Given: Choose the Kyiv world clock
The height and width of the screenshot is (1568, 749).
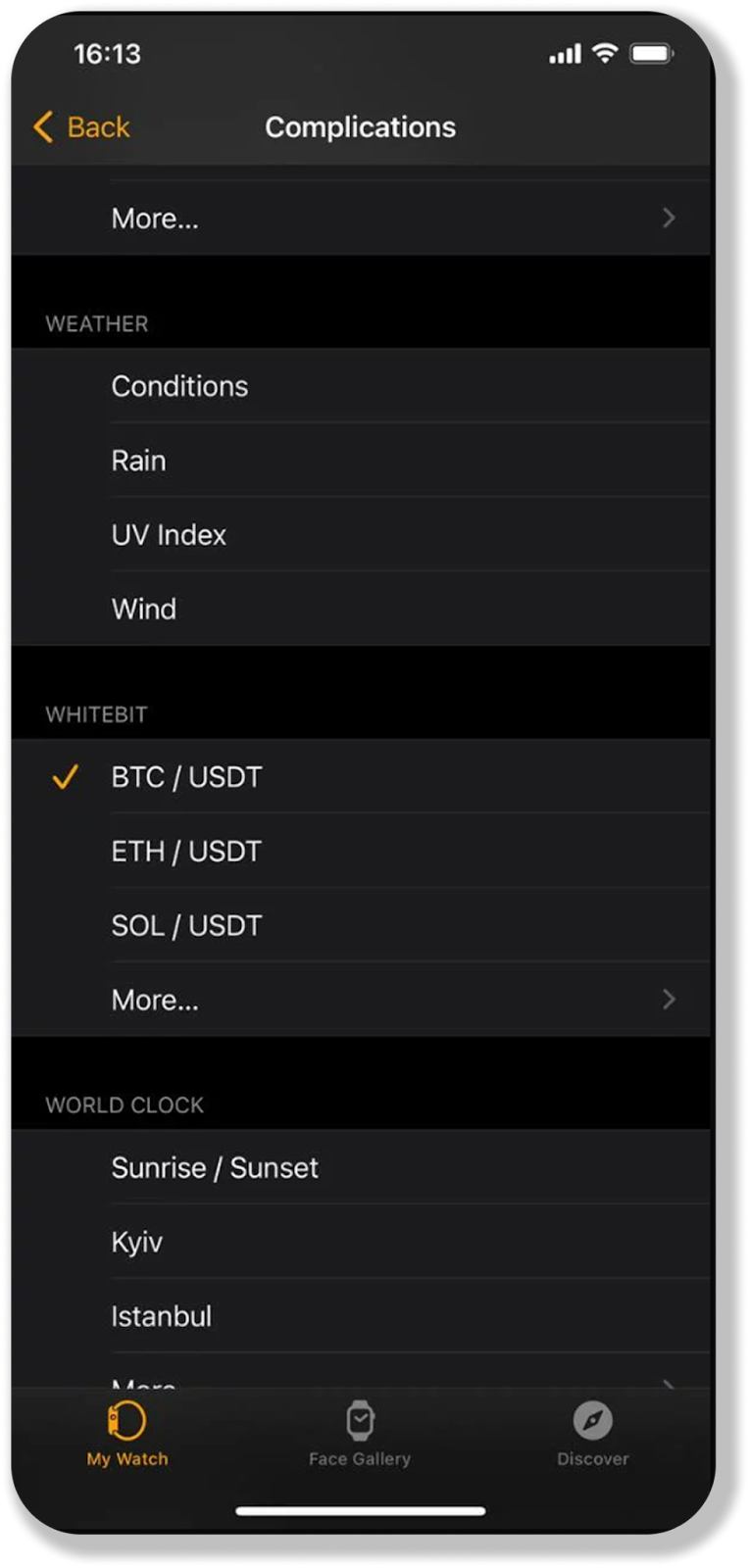Looking at the screenshot, I should [x=361, y=1242].
